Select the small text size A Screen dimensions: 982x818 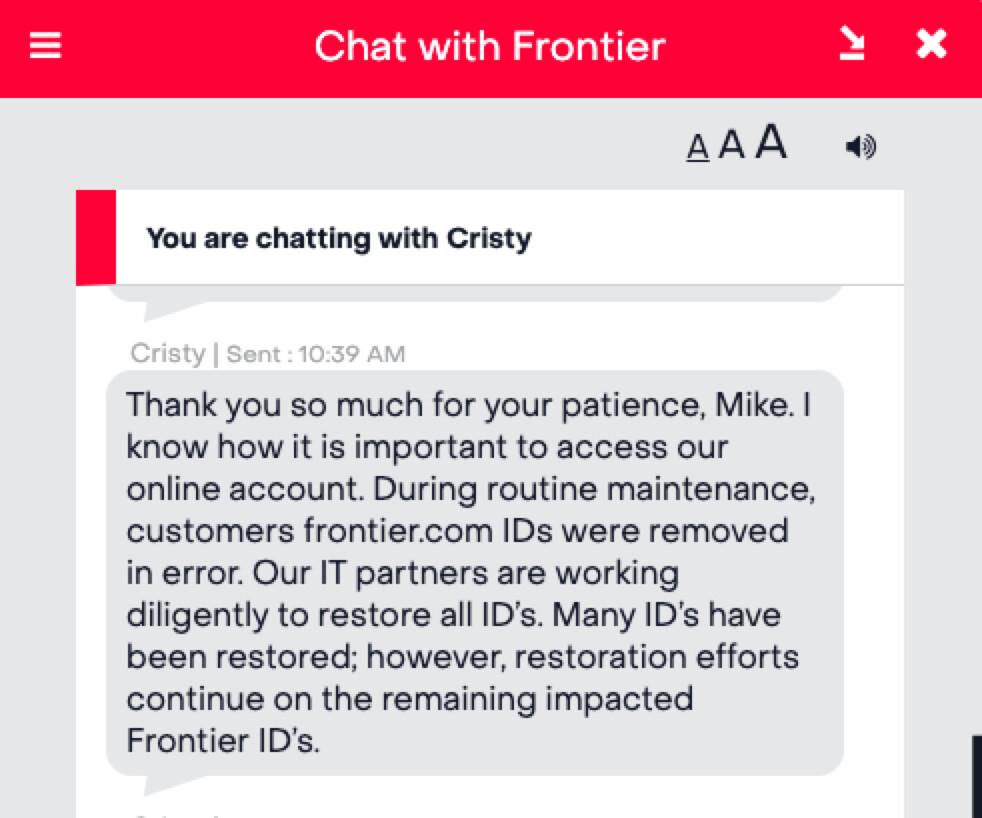tap(698, 148)
